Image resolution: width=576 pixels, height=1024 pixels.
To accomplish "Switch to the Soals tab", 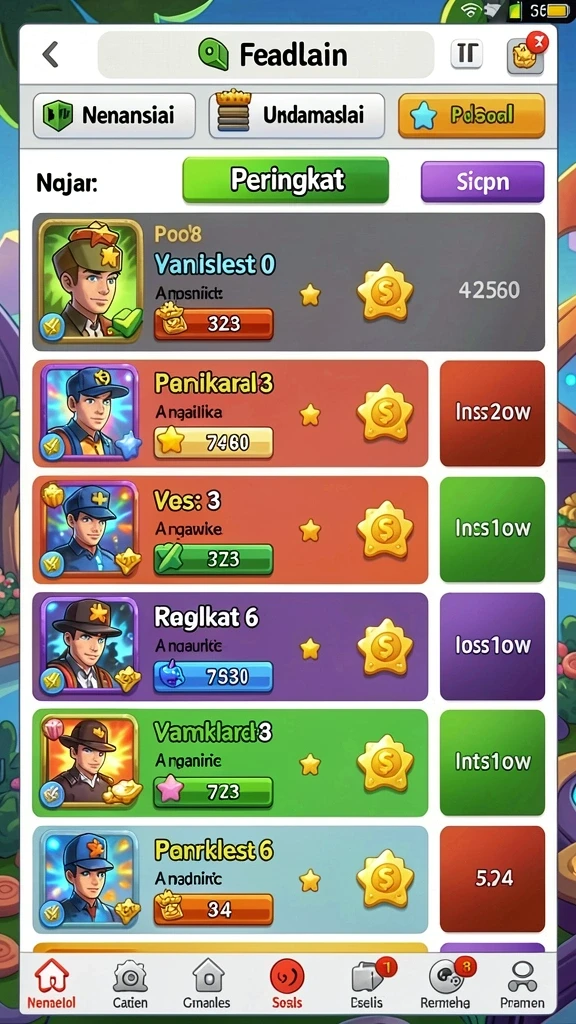I will pos(287,985).
